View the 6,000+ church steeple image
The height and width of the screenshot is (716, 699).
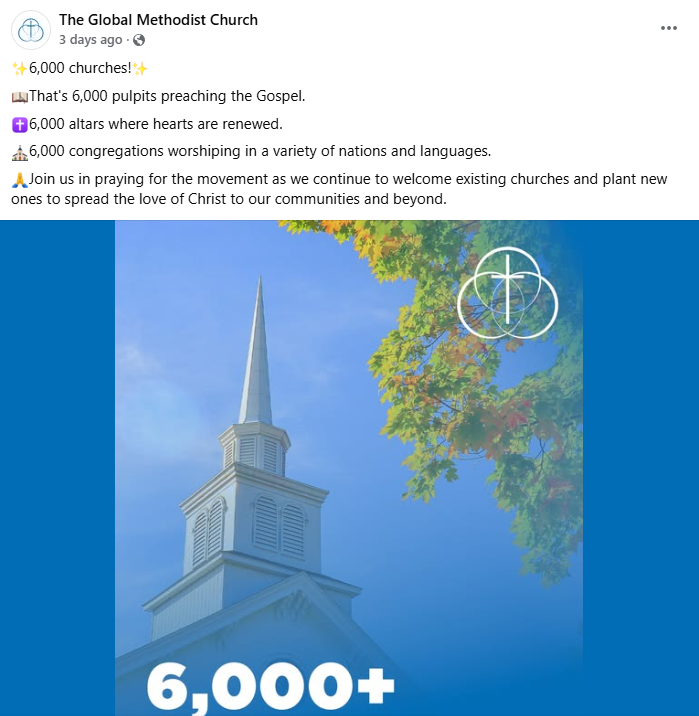click(348, 467)
